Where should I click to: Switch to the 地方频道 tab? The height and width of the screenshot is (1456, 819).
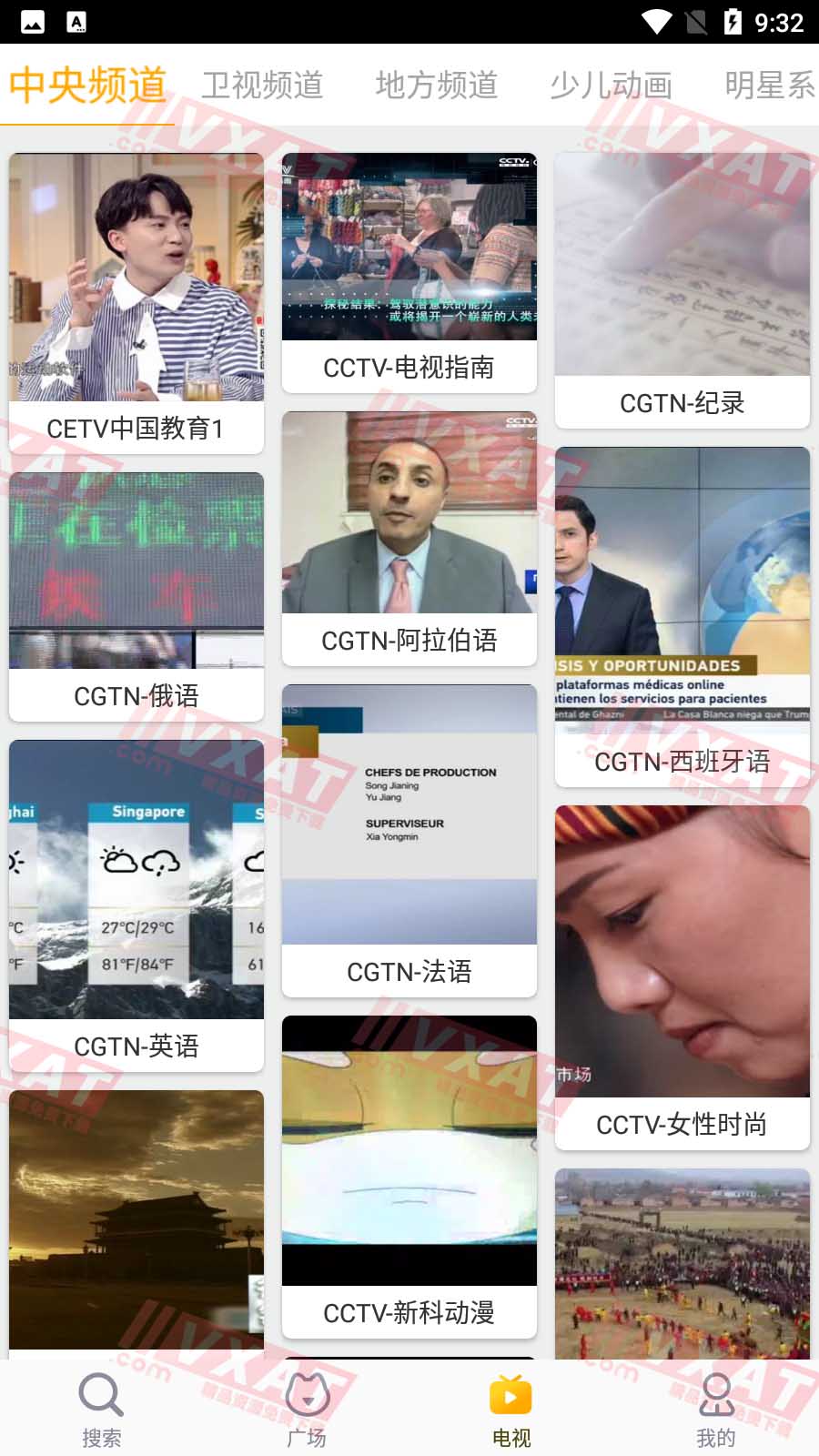(437, 86)
